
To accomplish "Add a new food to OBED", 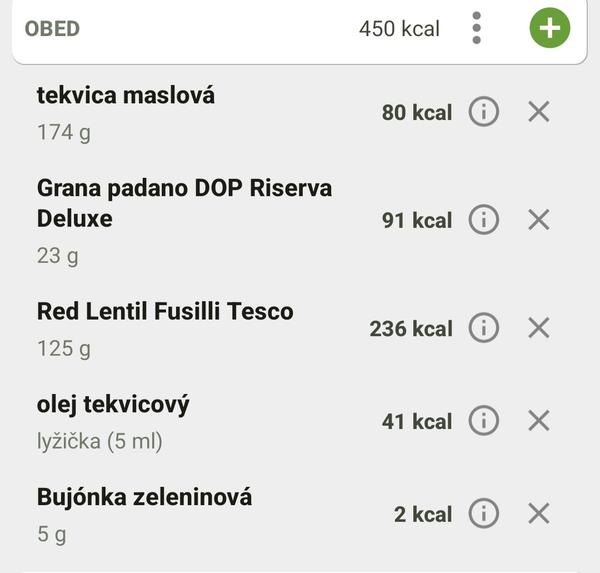I will pos(549,28).
